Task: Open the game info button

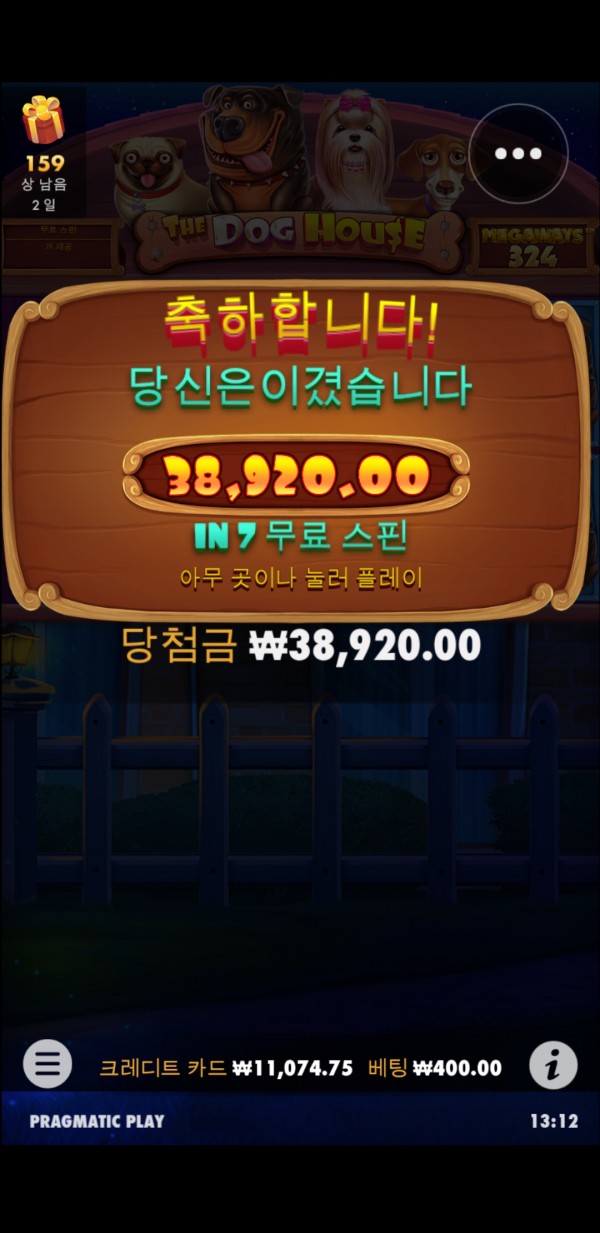Action: (x=552, y=1065)
